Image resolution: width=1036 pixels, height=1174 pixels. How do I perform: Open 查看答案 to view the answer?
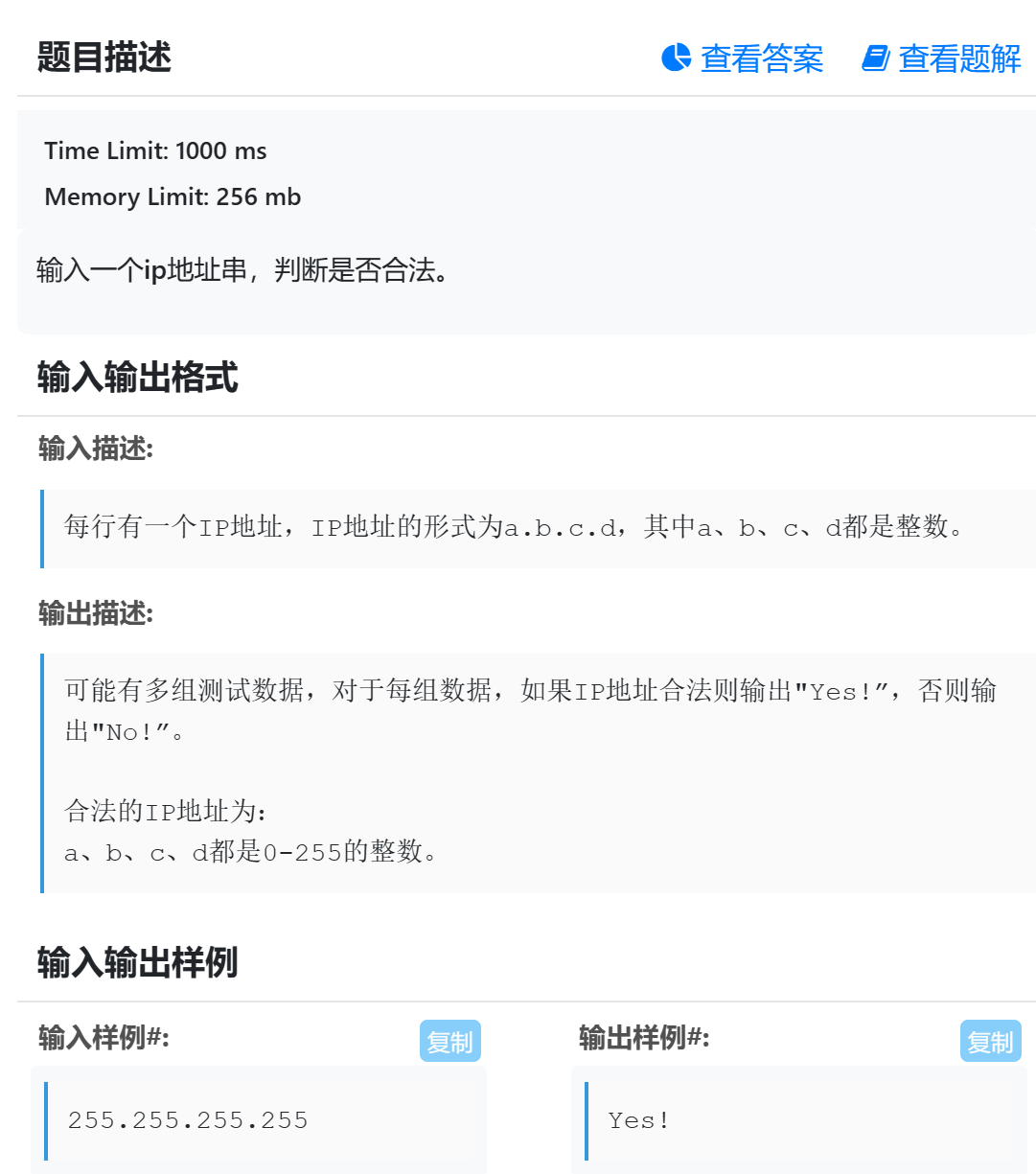pos(743,58)
